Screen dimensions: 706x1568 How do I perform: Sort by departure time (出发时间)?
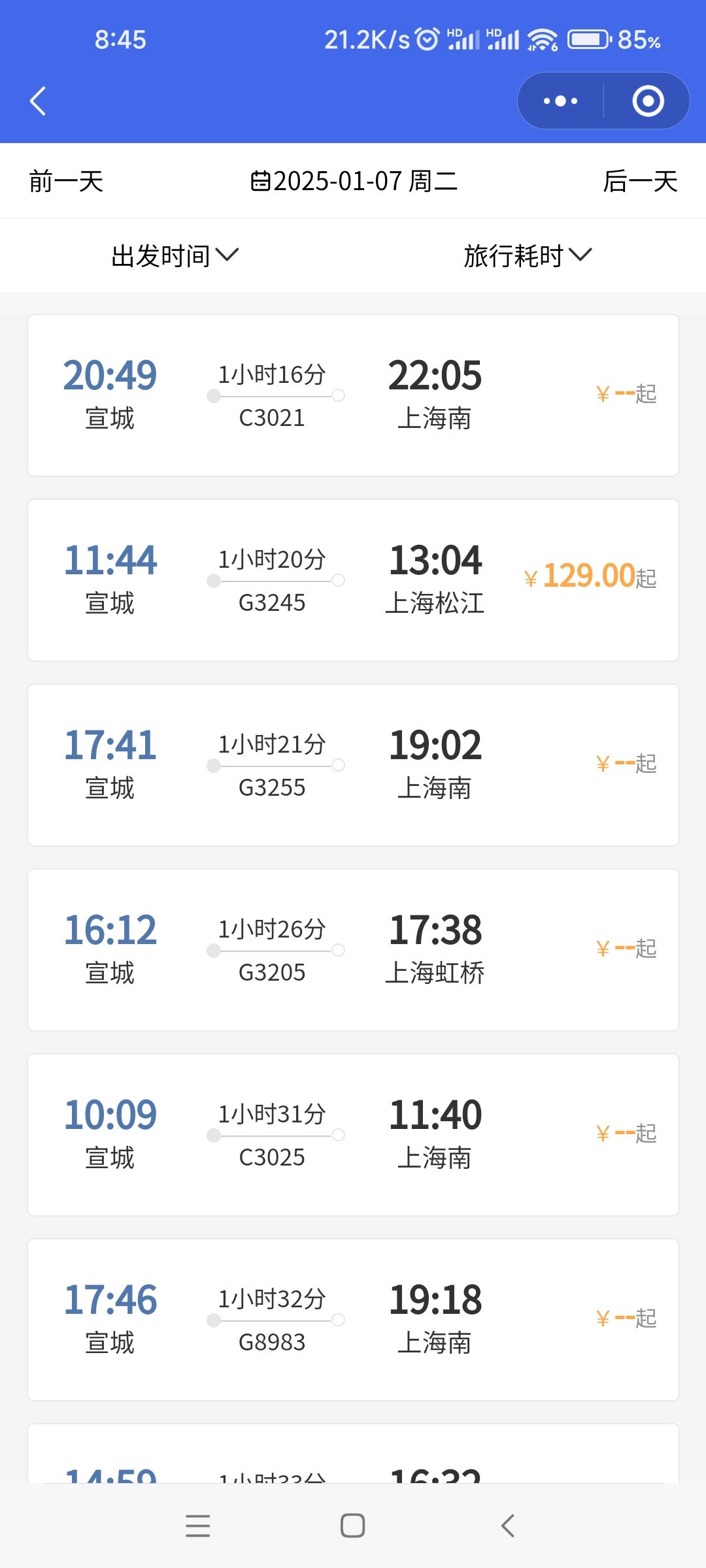click(x=175, y=255)
